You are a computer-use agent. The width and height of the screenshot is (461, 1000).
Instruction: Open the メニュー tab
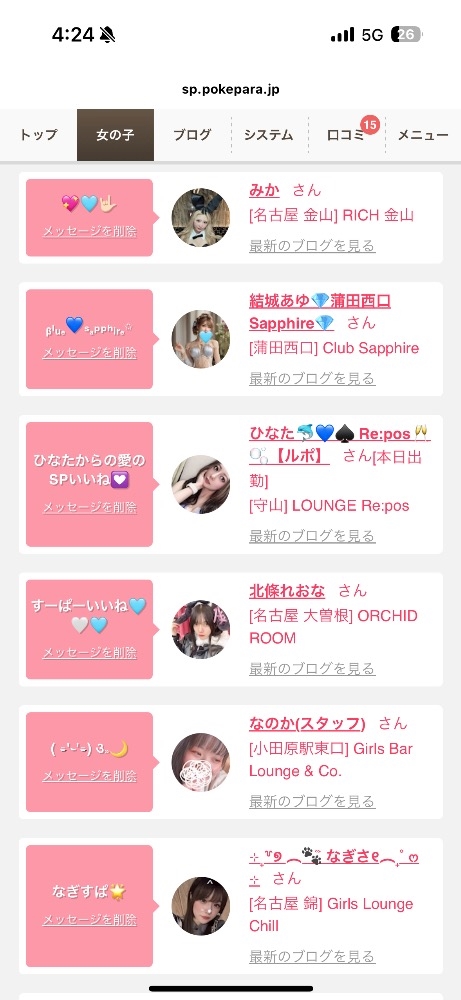(423, 135)
